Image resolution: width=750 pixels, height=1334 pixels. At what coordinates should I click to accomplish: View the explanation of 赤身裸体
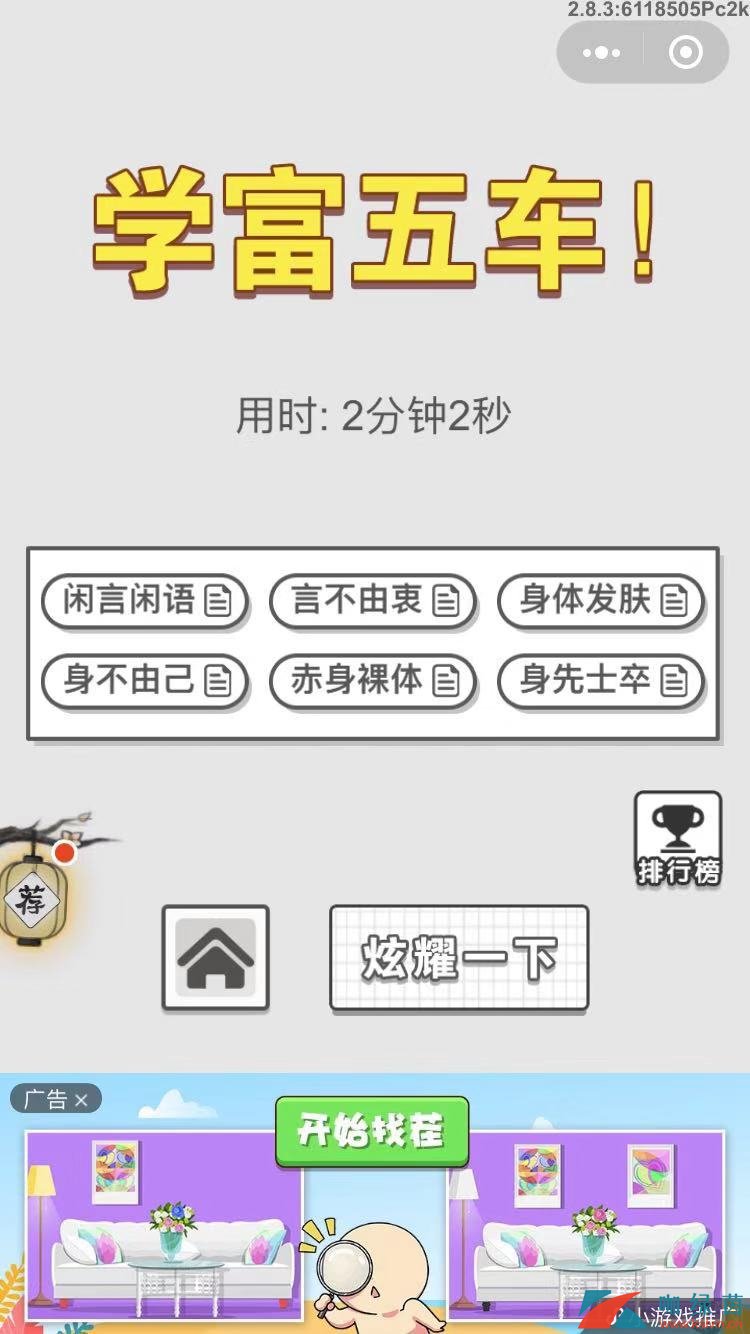point(372,681)
